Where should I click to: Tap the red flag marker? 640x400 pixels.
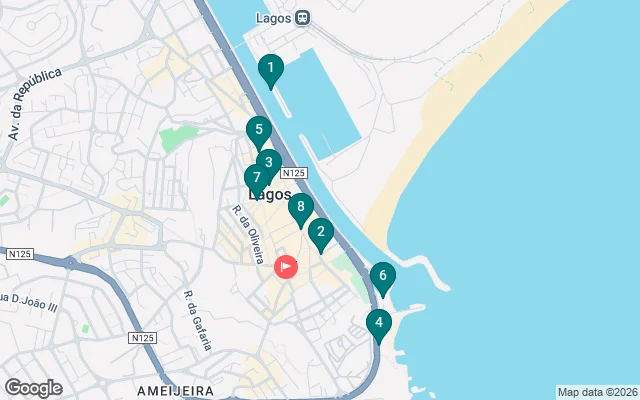286,267
